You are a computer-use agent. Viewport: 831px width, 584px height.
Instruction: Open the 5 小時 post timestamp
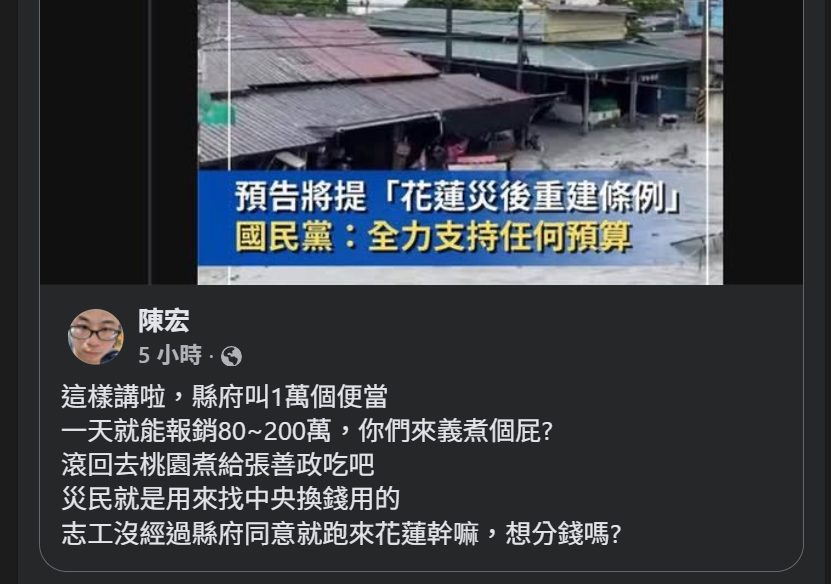point(170,355)
